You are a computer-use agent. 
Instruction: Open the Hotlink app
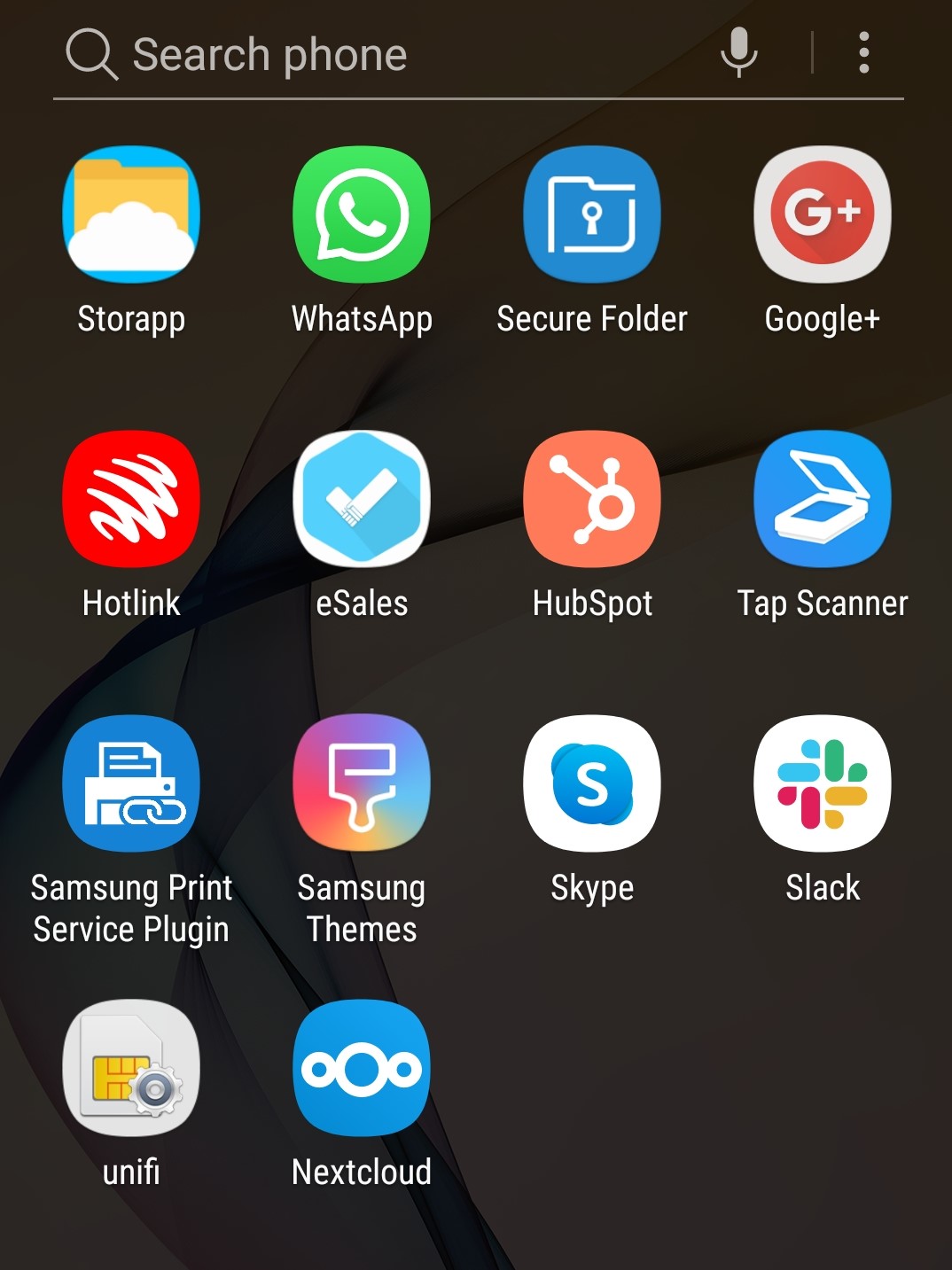point(131,499)
